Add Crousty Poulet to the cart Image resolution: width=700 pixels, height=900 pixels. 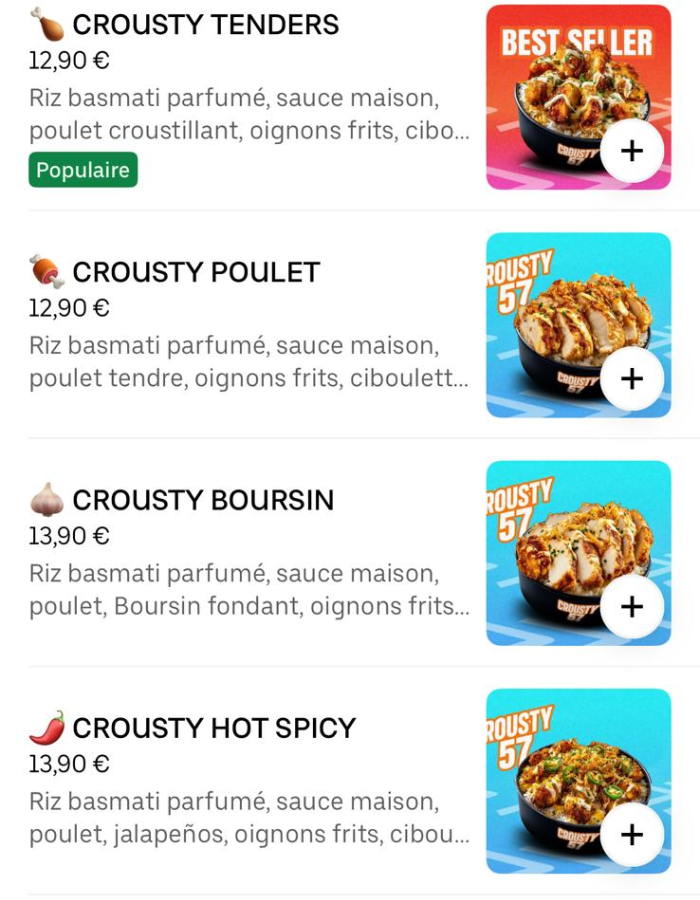(x=632, y=379)
